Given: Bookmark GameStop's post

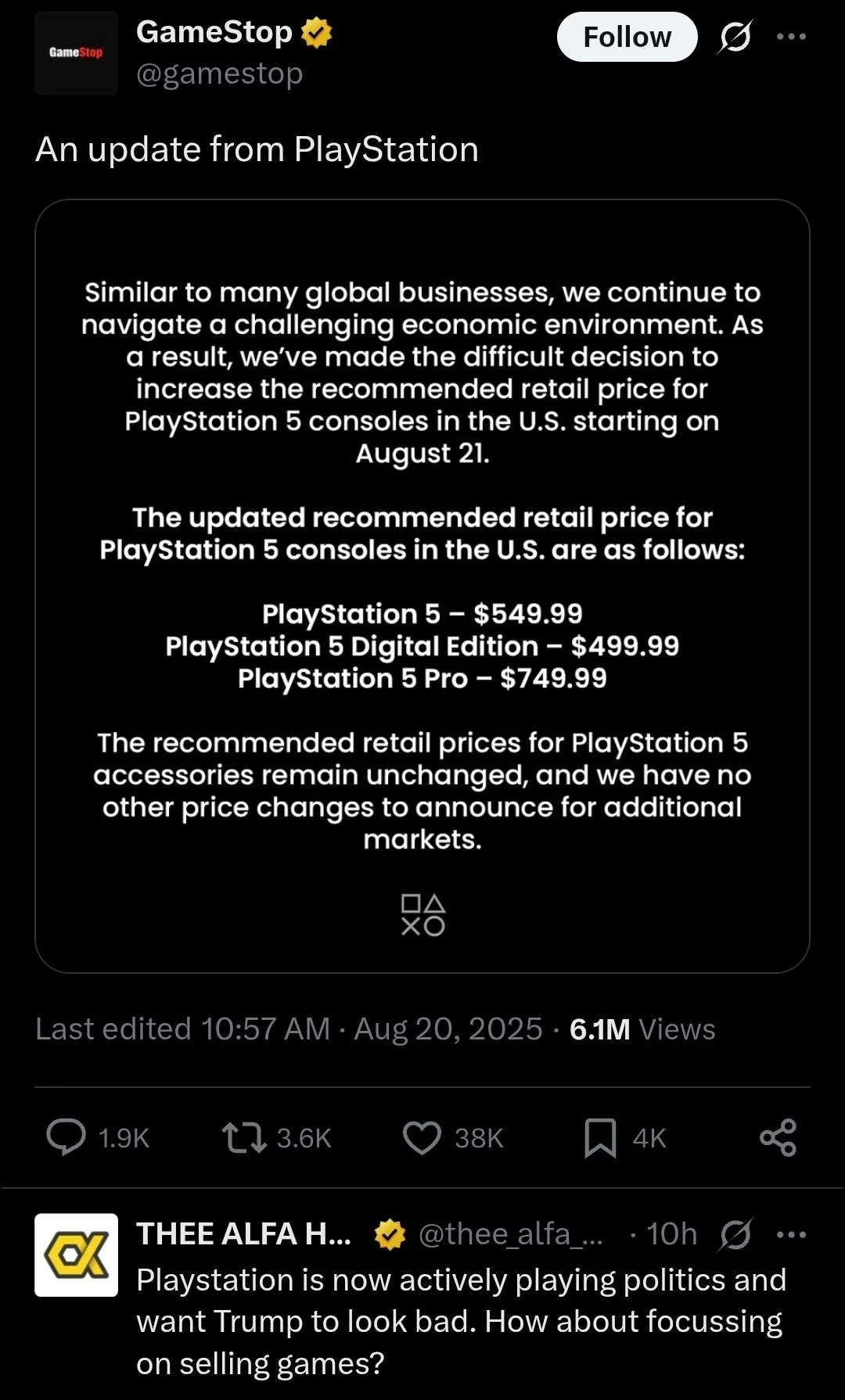Looking at the screenshot, I should pyautogui.click(x=600, y=1137).
